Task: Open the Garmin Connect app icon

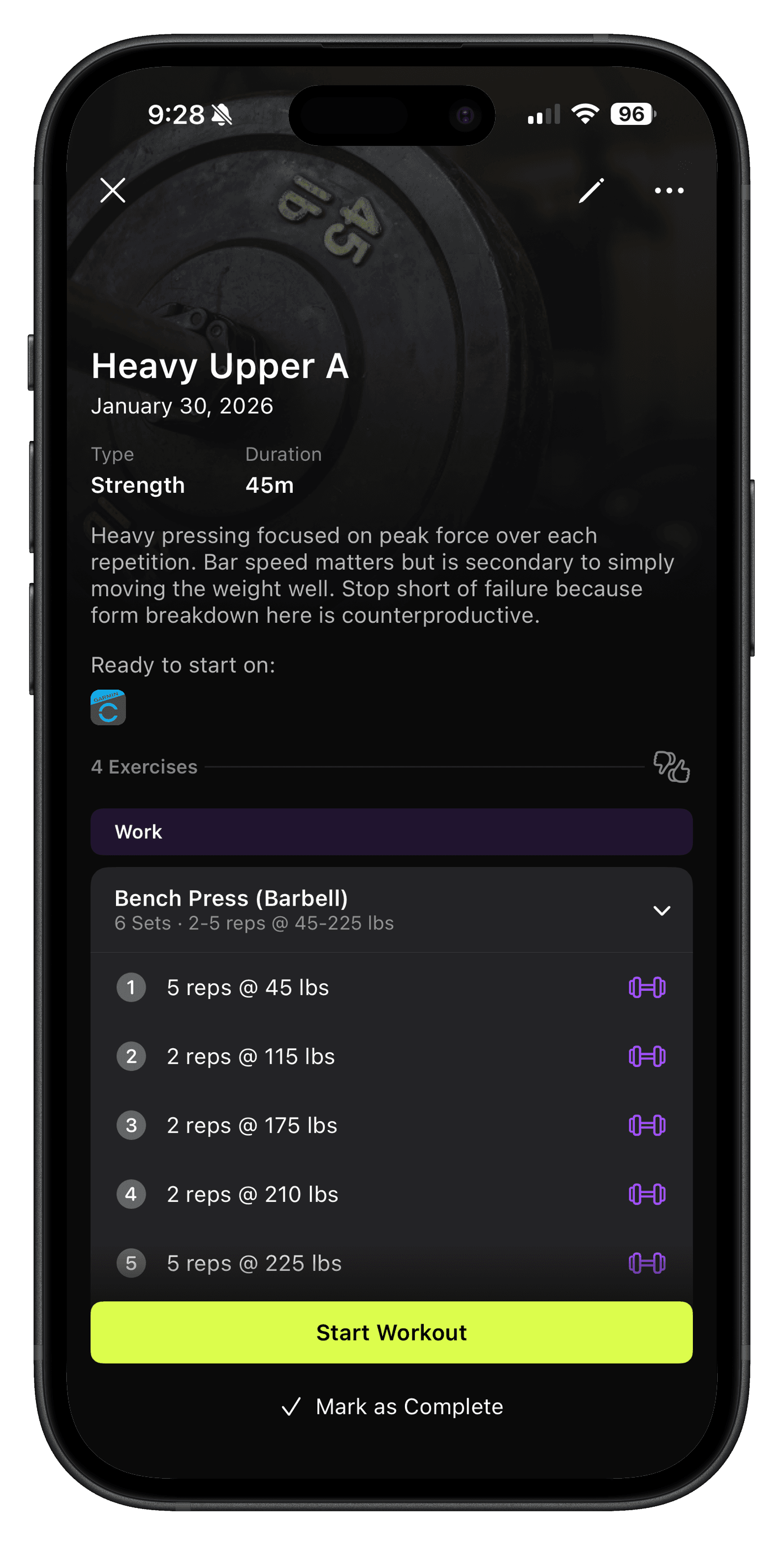Action: pyautogui.click(x=108, y=708)
